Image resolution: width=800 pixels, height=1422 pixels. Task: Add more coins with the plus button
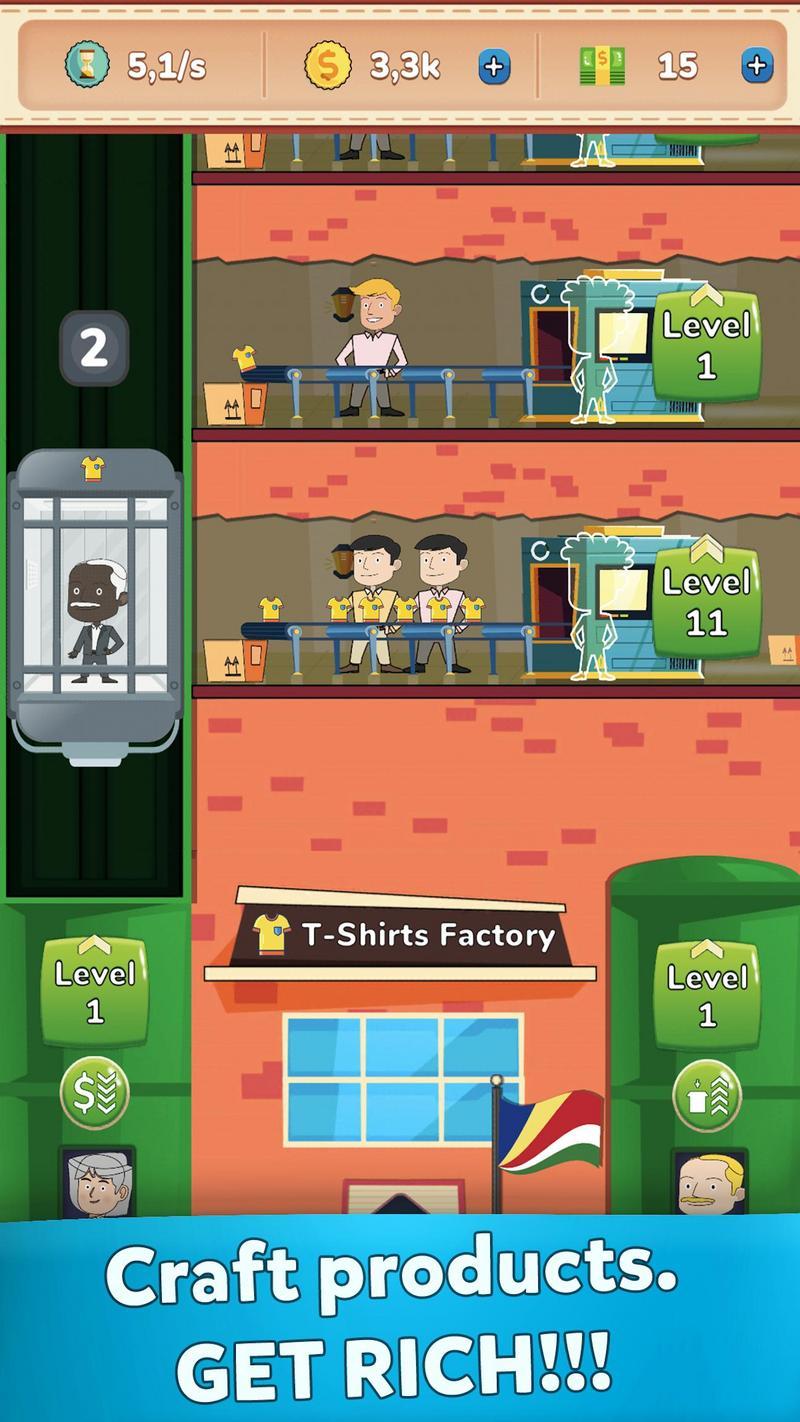[494, 67]
